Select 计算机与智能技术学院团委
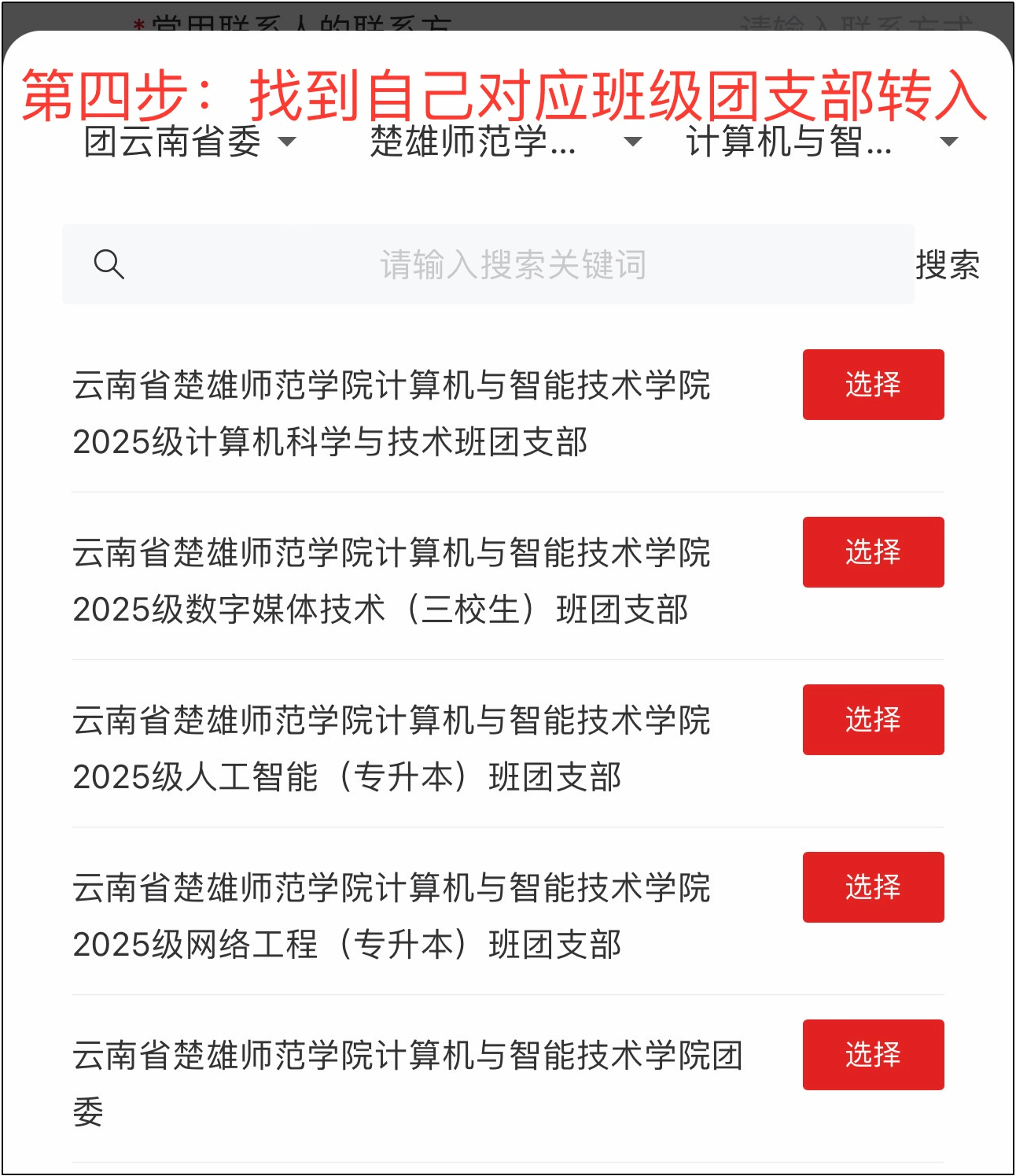1016x1176 pixels. coord(873,1055)
